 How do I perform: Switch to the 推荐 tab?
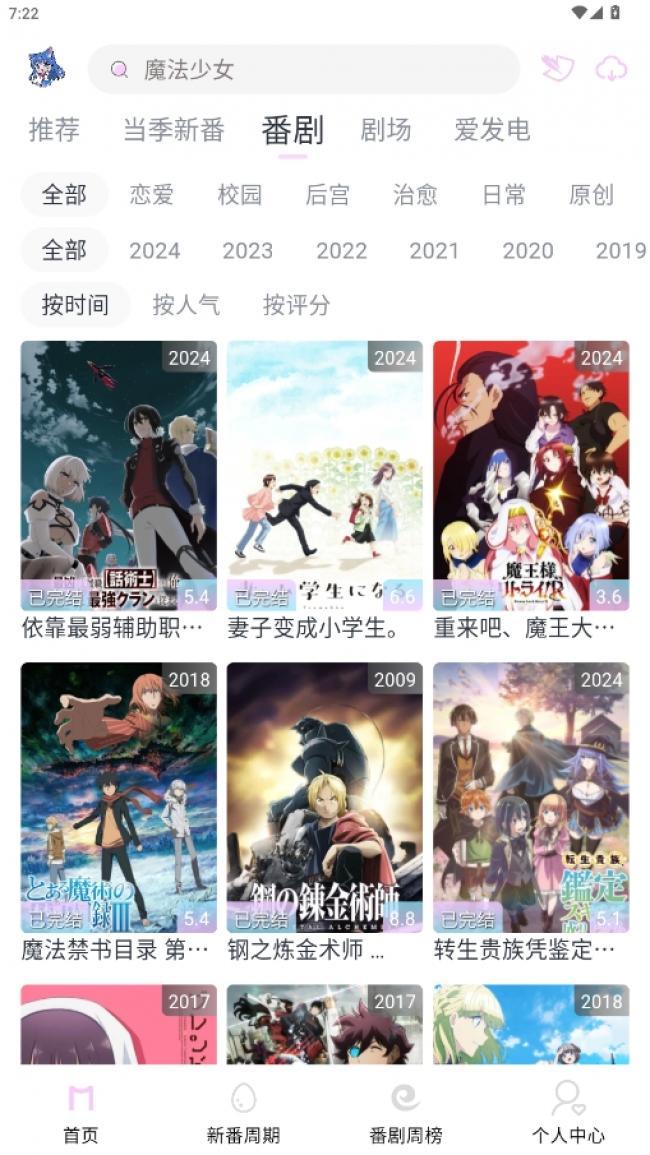click(54, 129)
